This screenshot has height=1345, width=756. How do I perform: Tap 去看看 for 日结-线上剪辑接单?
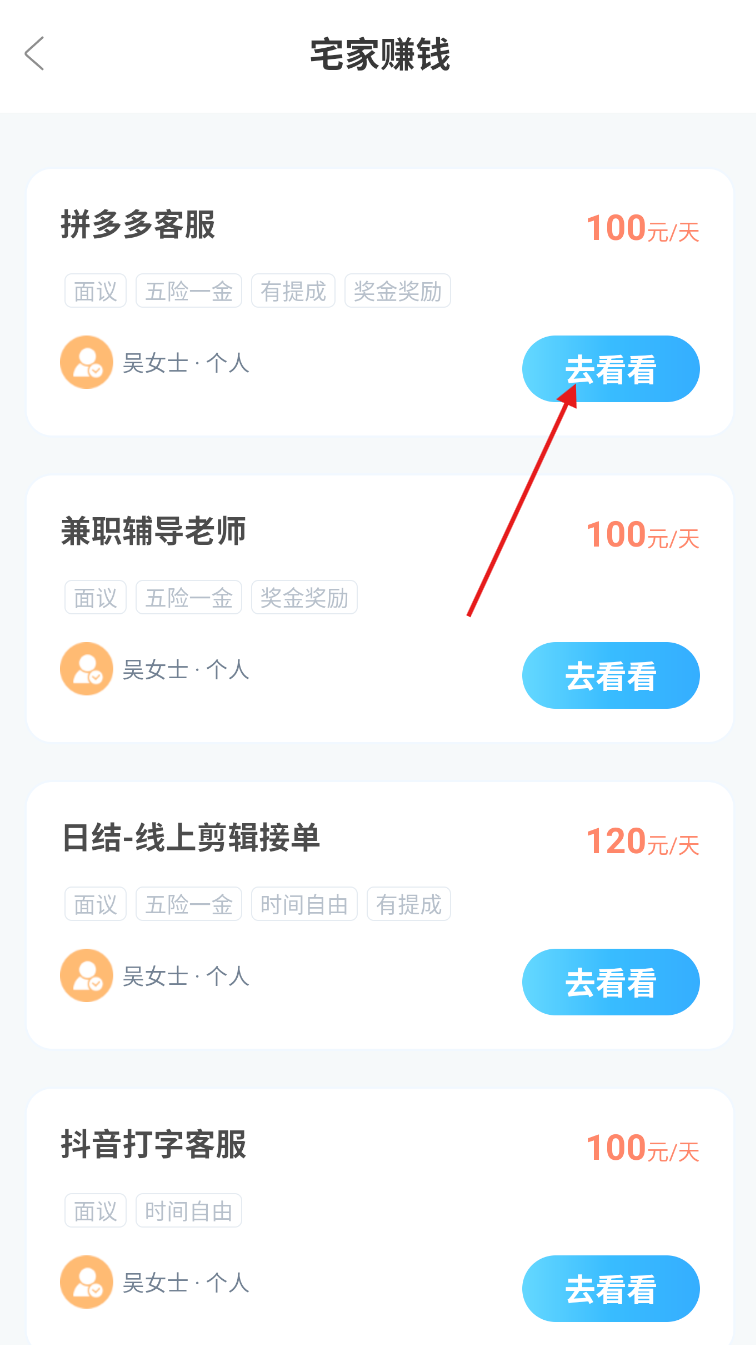(x=610, y=982)
